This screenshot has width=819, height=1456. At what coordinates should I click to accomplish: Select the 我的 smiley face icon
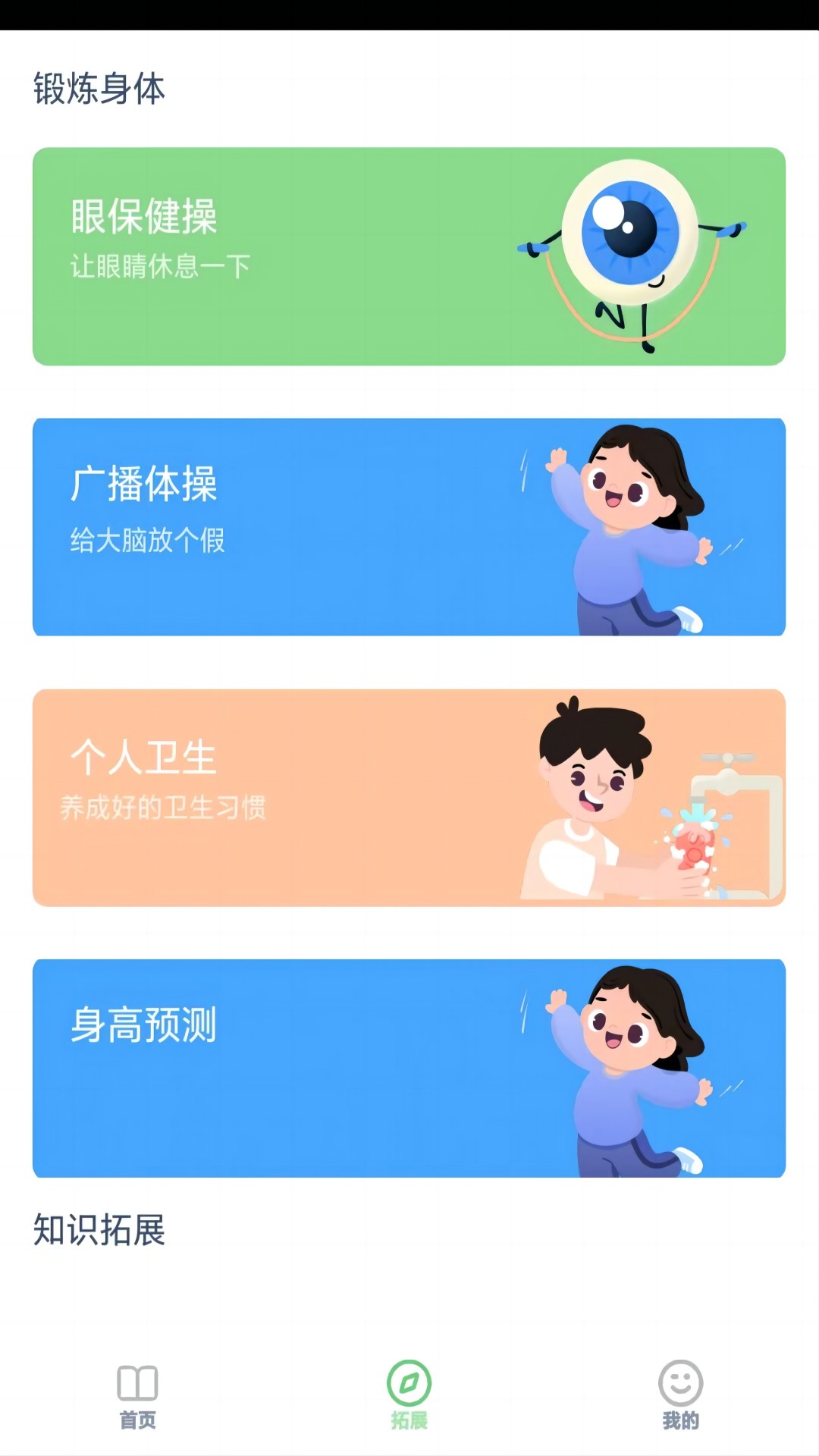681,1384
